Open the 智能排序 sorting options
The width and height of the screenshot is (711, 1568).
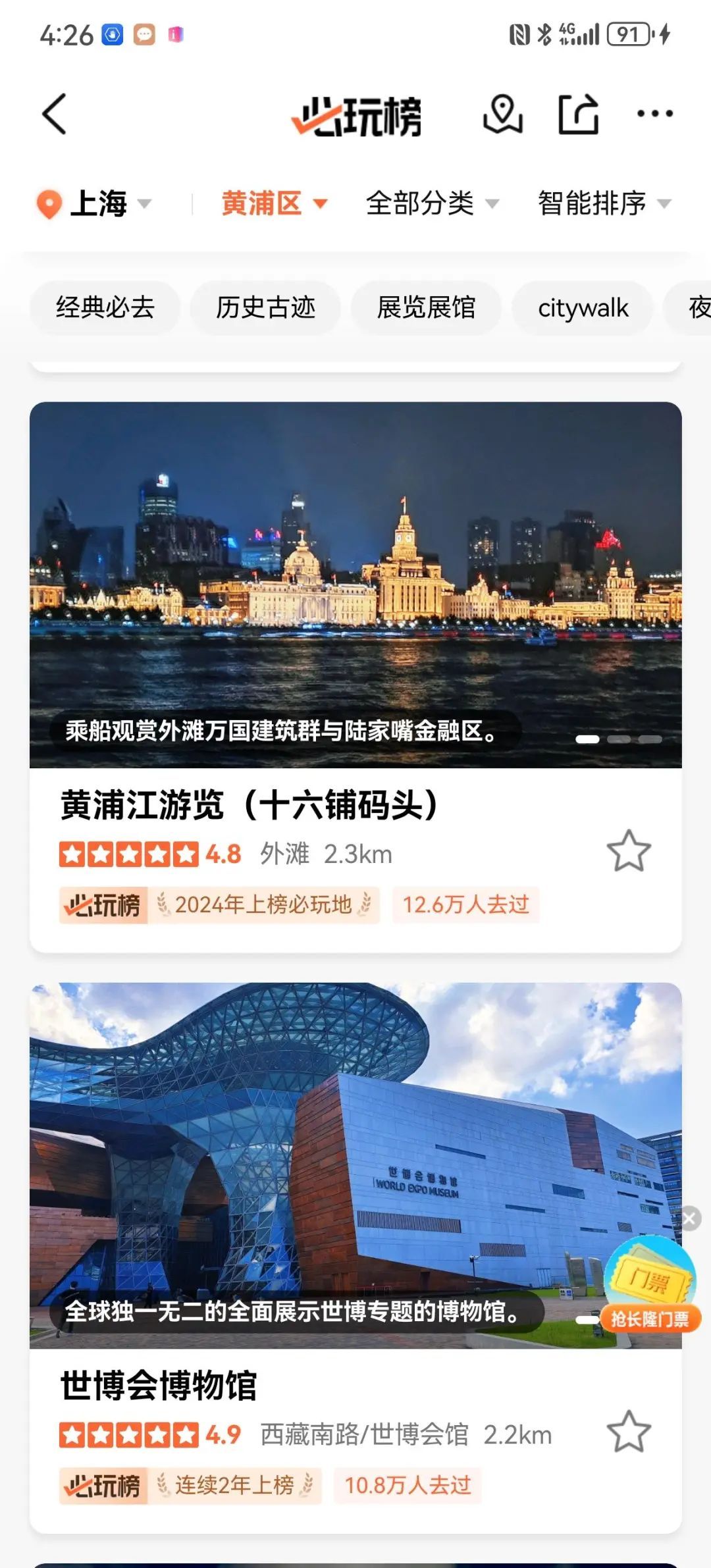pos(604,203)
